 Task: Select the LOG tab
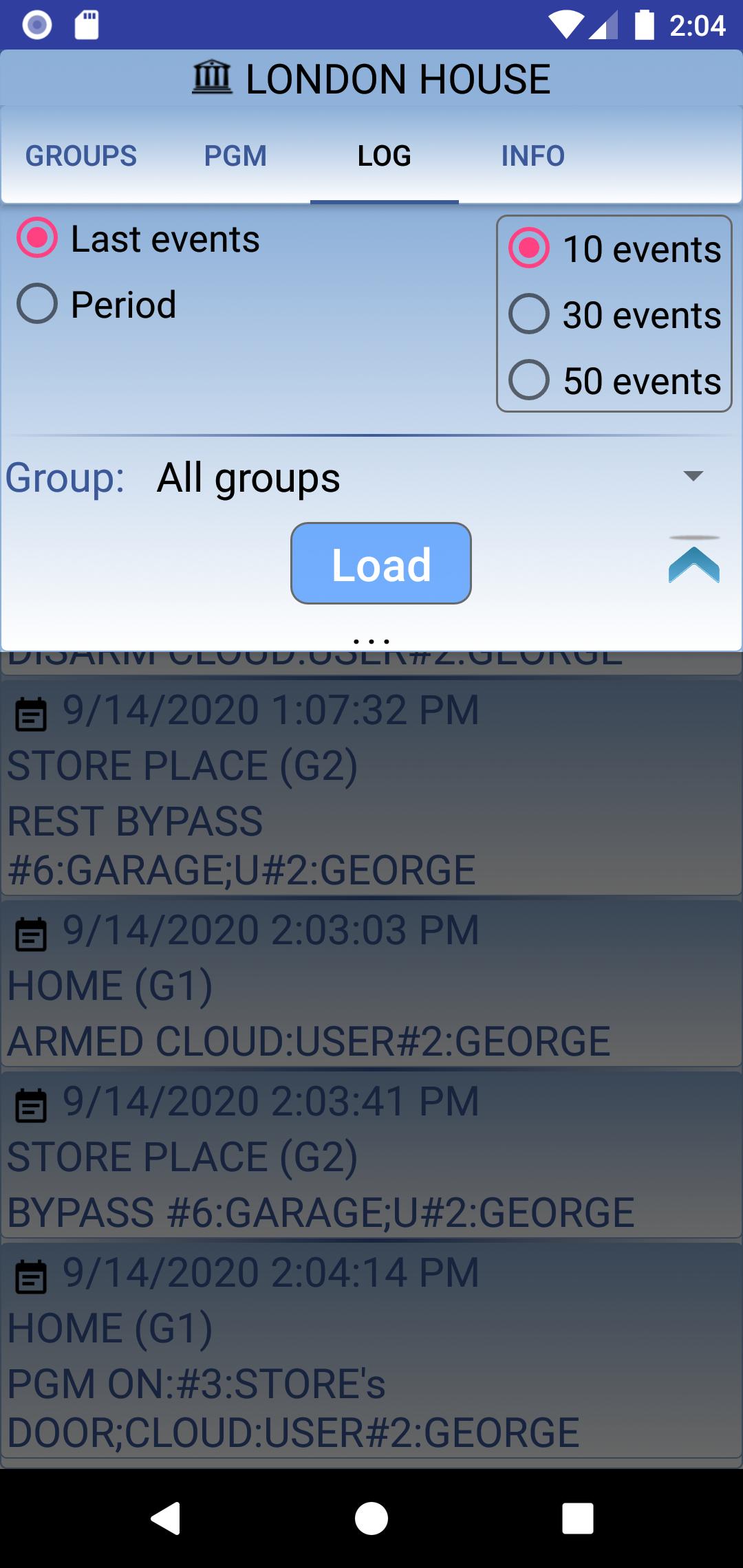tap(384, 156)
